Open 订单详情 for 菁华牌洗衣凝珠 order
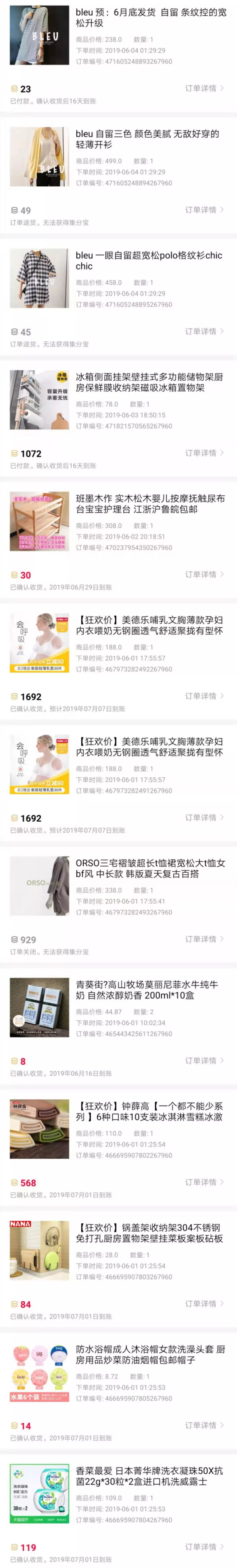Screen dimensions: 237x1568 point(204,1546)
